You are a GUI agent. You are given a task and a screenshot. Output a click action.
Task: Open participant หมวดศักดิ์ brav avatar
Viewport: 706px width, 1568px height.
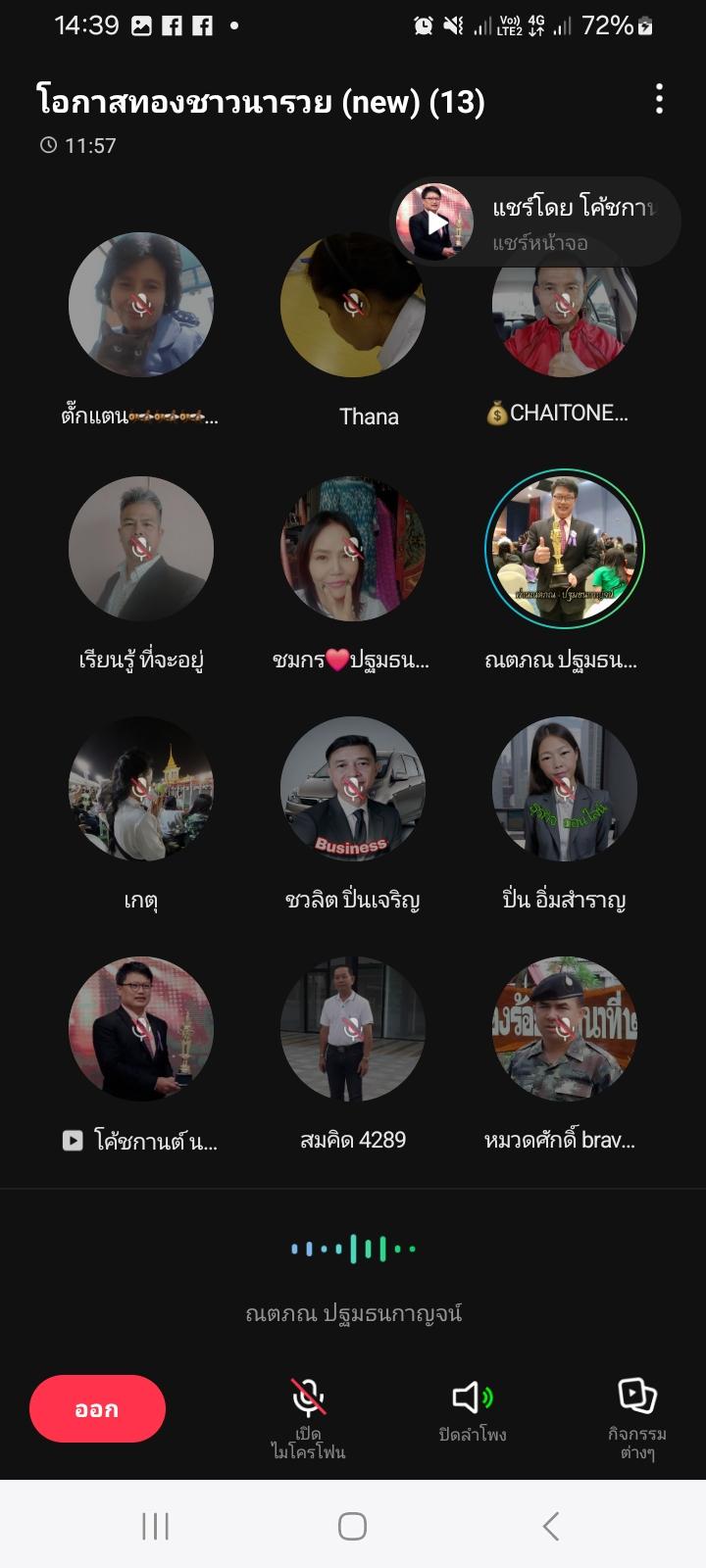565,1029
